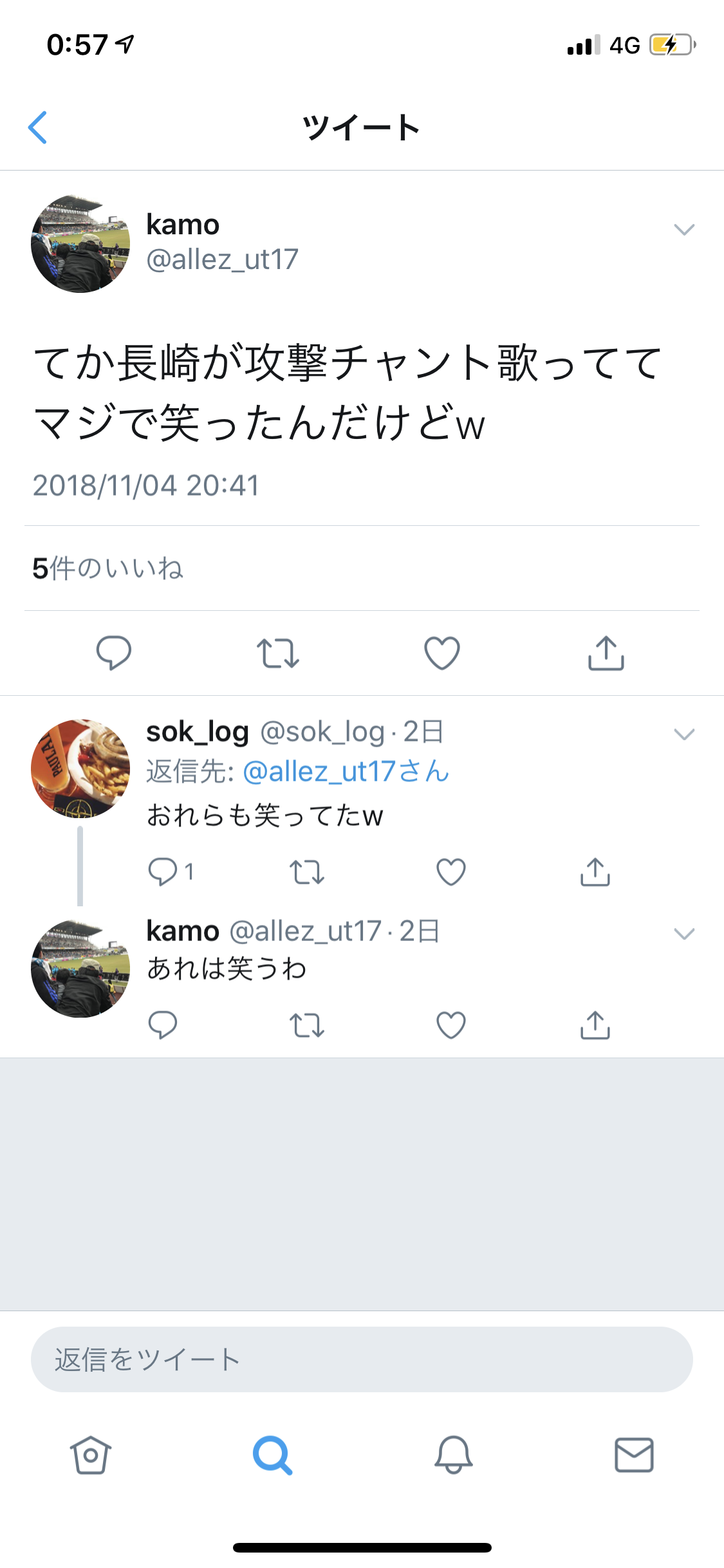Viewport: 724px width, 1568px height.
Task: Tap the 返信をツイート reply field
Action: click(362, 1359)
